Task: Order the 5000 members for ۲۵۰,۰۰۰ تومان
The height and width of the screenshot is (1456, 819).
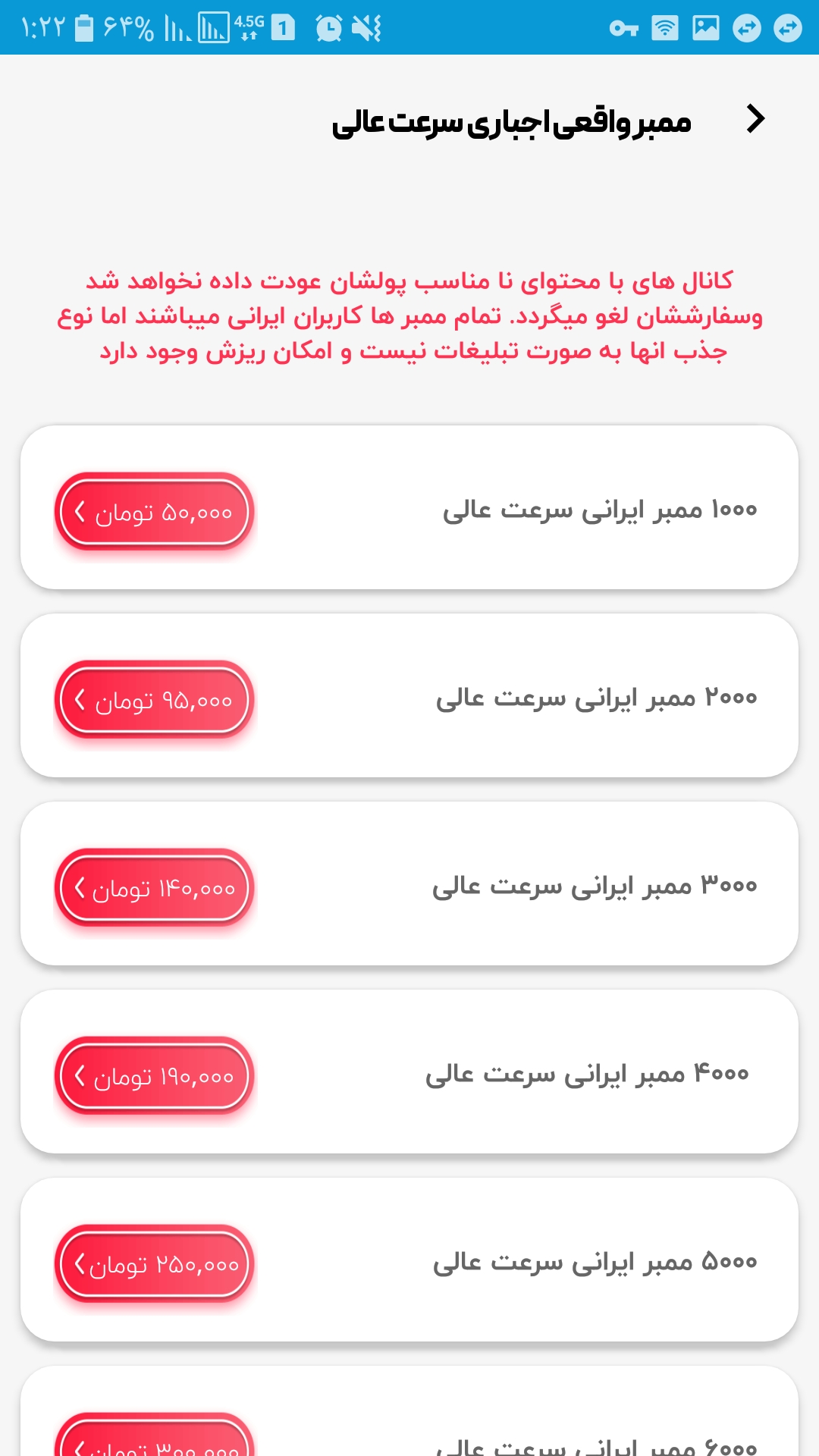Action: pyautogui.click(x=155, y=1265)
